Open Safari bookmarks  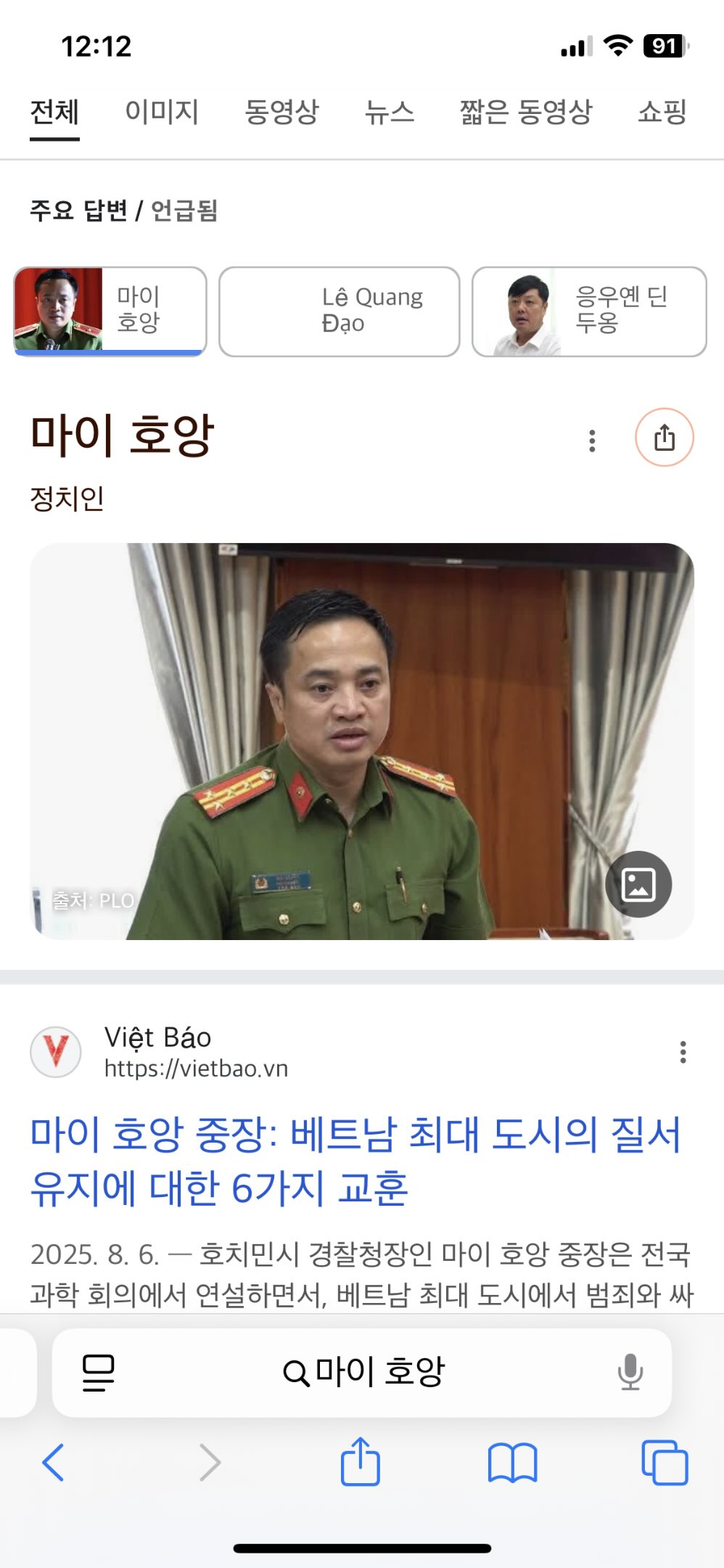point(512,1462)
